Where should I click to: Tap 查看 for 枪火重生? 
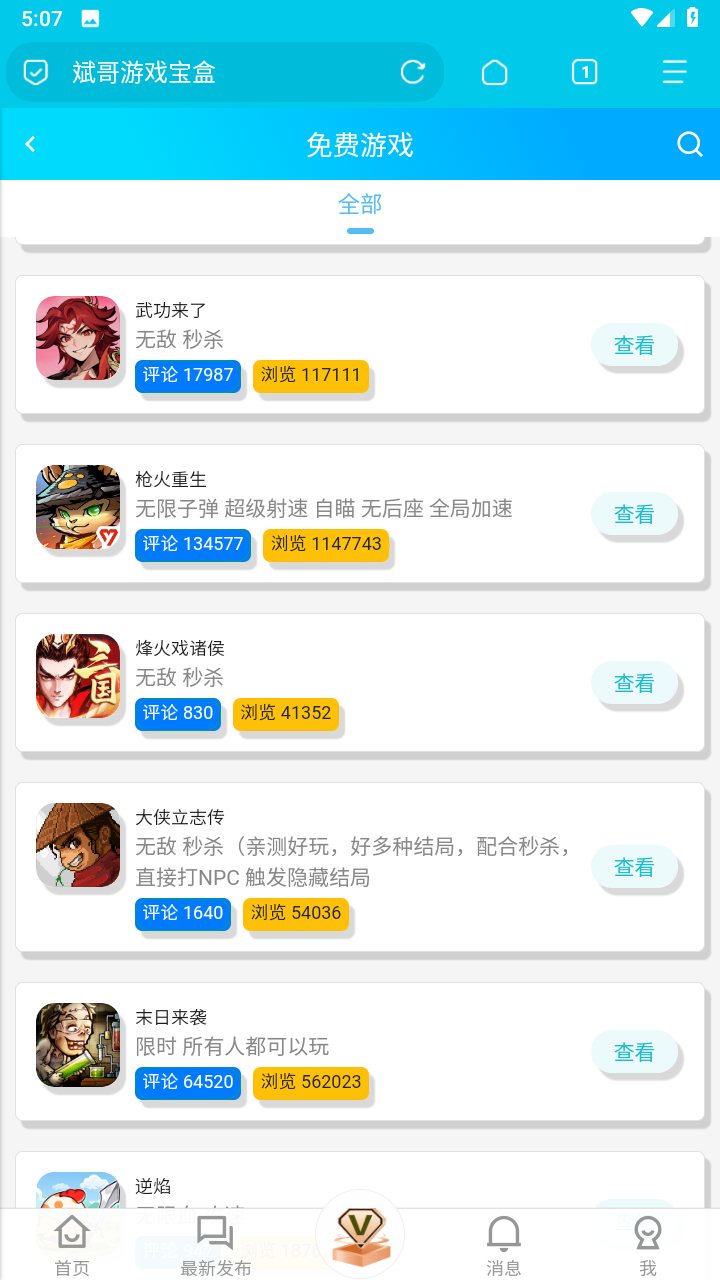point(634,515)
